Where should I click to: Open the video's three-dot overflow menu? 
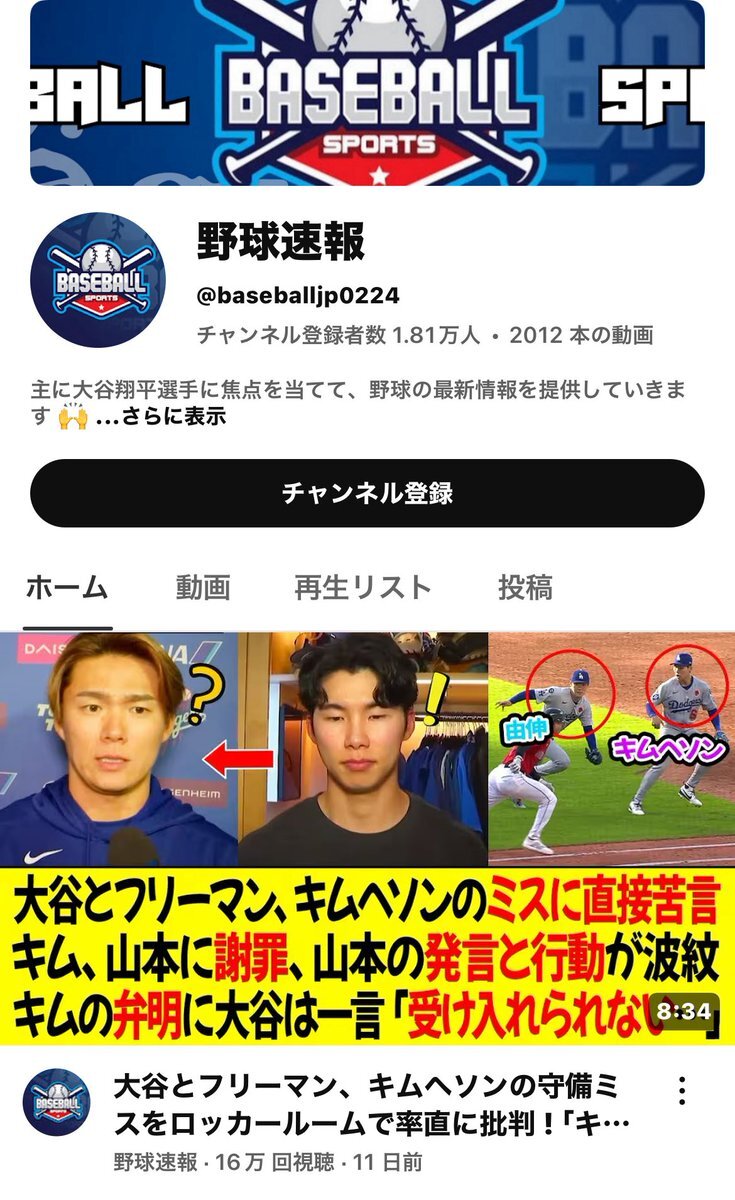point(682,1090)
